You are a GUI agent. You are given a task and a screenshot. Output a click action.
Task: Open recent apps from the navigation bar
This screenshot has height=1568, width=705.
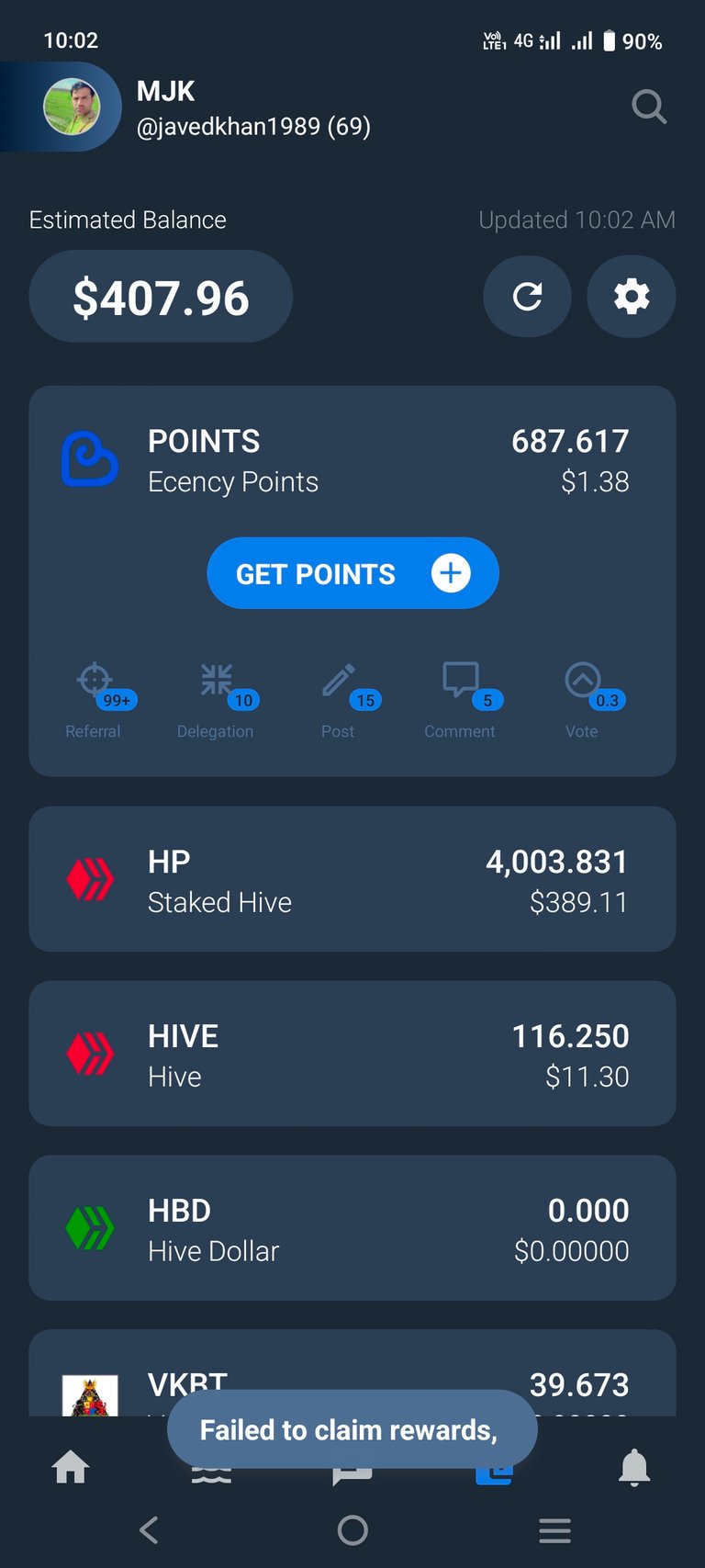point(554,1530)
